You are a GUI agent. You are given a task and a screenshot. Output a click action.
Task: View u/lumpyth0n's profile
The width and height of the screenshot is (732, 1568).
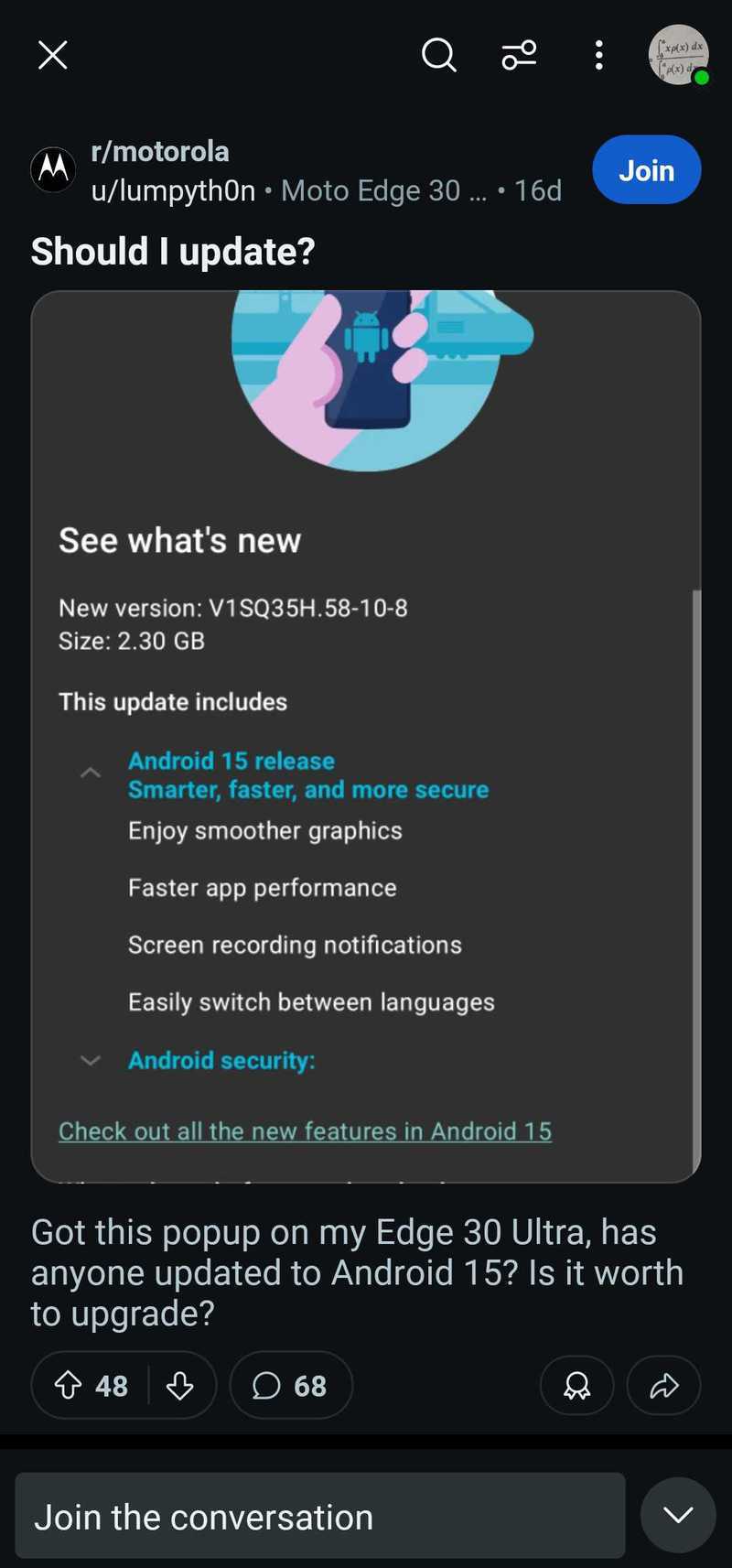tap(174, 190)
